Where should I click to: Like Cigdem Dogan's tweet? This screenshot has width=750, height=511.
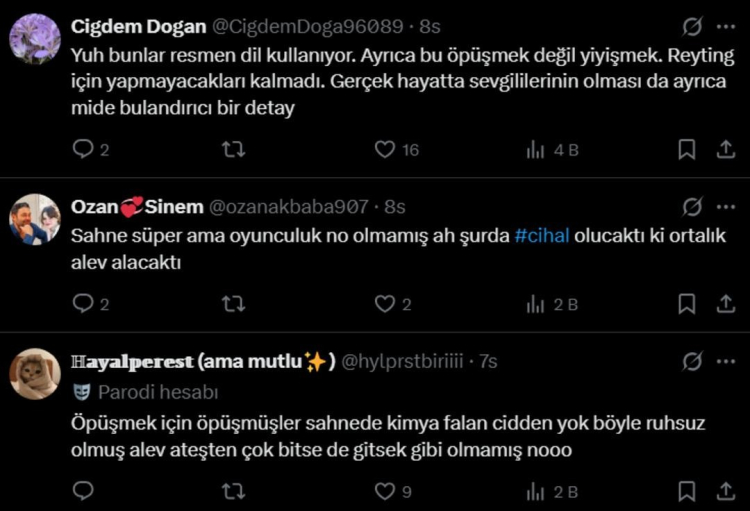tap(384, 149)
